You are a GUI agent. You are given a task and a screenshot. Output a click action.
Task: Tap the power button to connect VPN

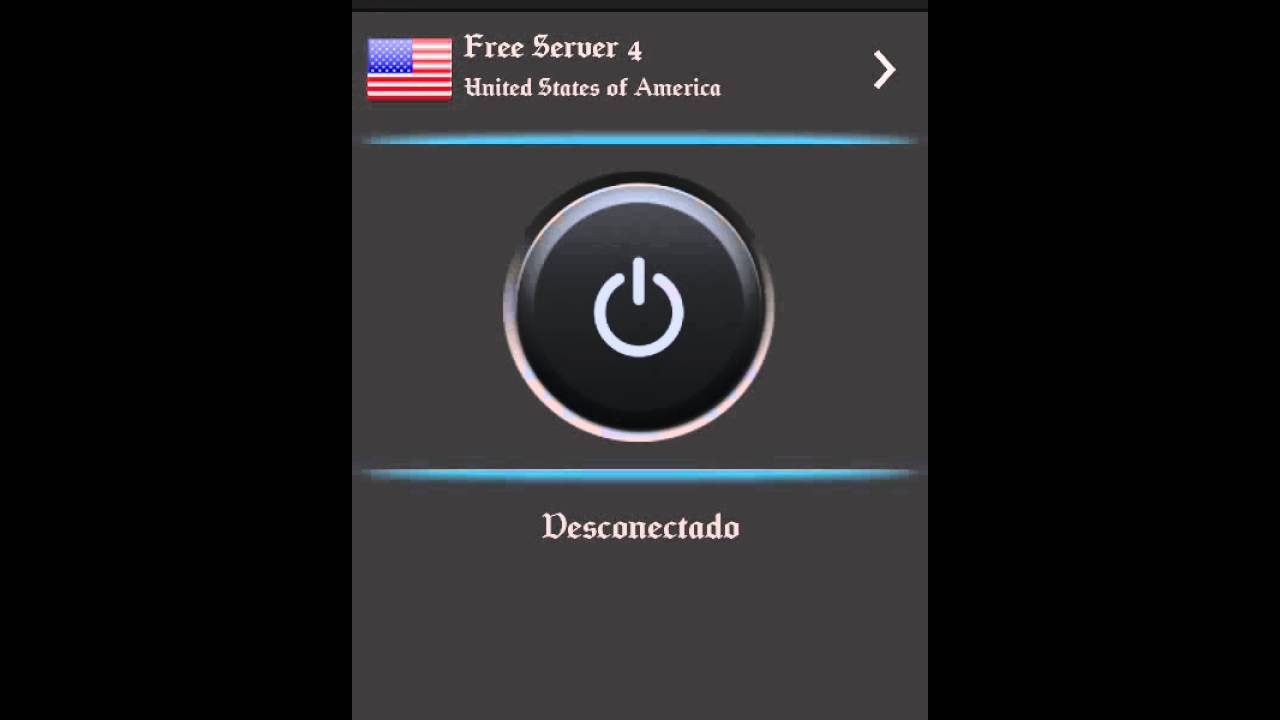pos(639,309)
